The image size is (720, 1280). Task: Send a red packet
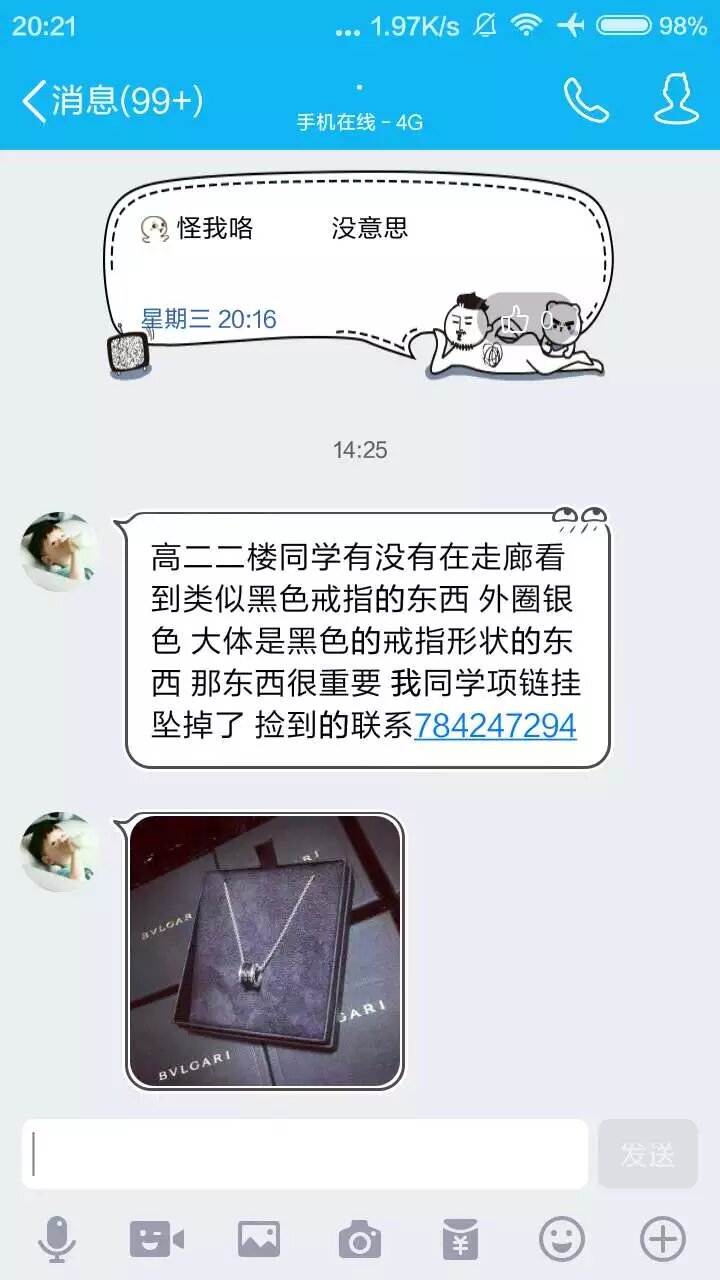pyautogui.click(x=460, y=1240)
